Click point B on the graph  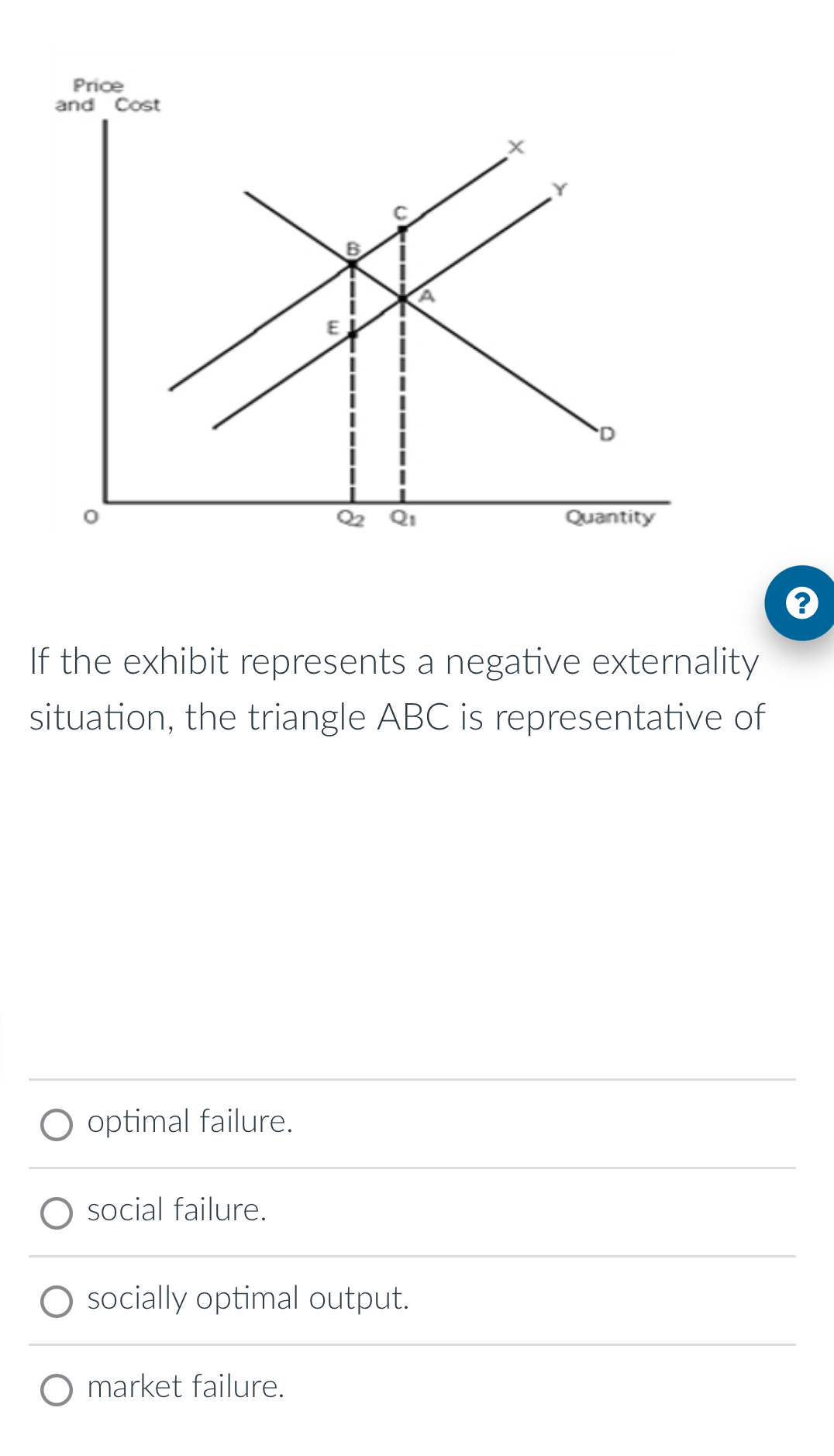pos(353,264)
